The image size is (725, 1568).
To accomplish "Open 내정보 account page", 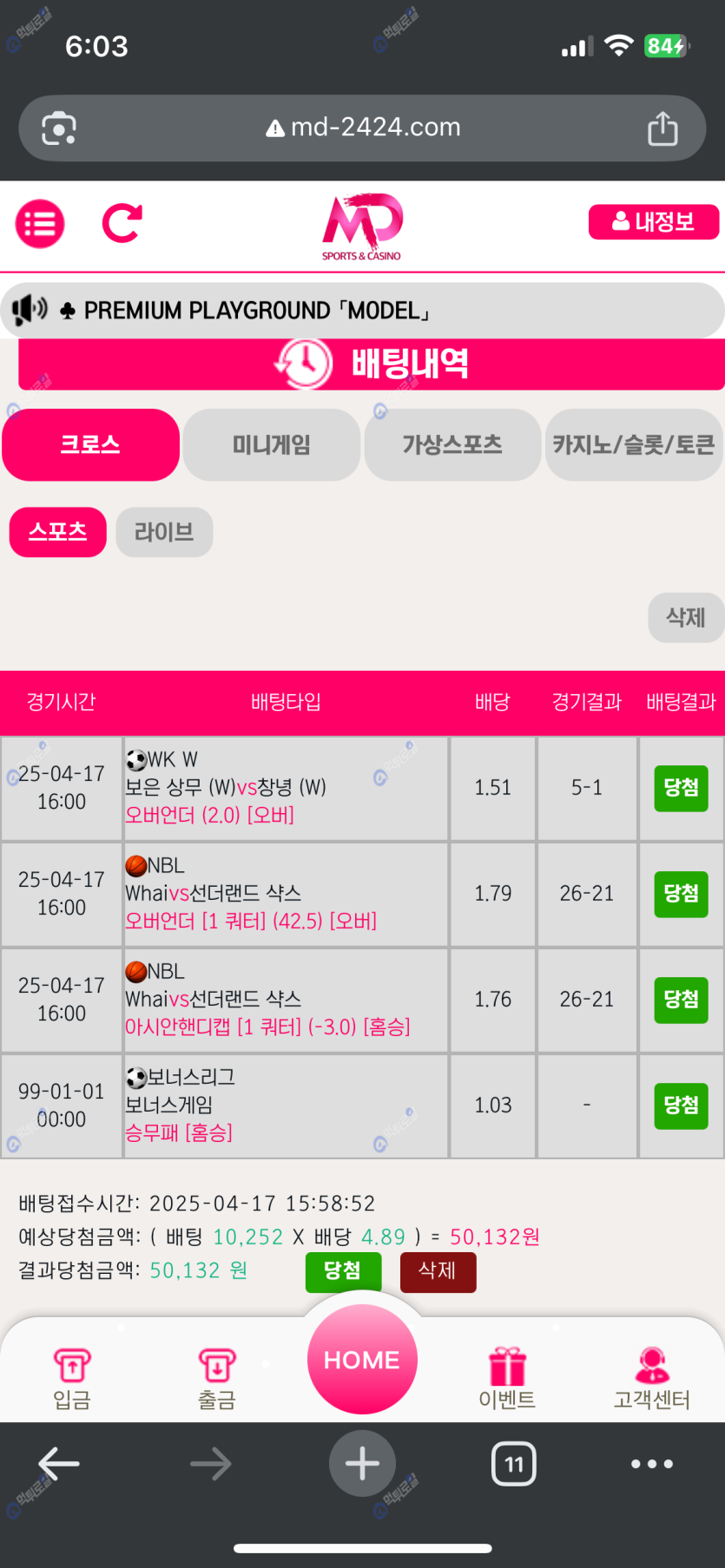I will point(653,222).
